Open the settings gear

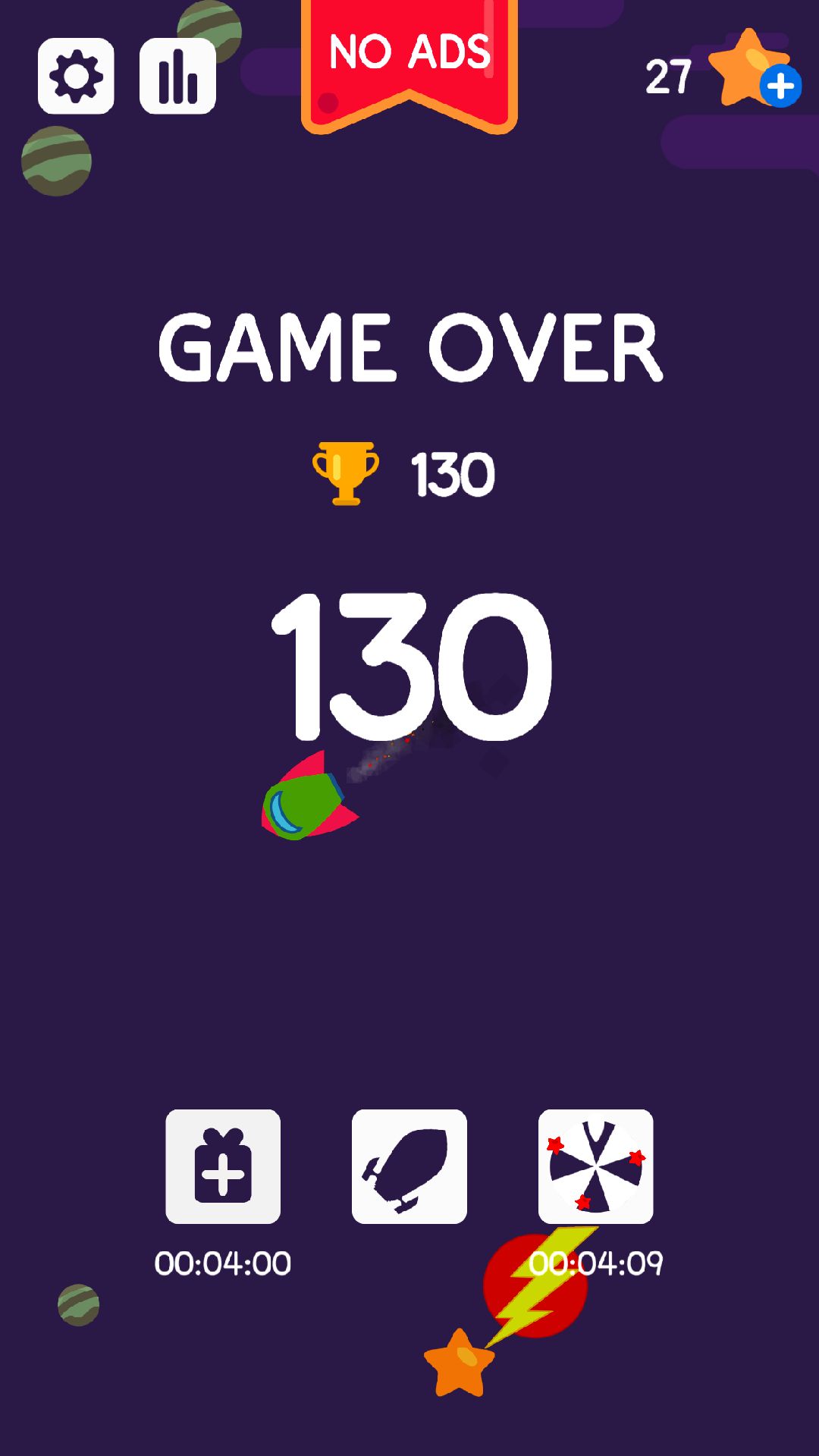click(76, 76)
